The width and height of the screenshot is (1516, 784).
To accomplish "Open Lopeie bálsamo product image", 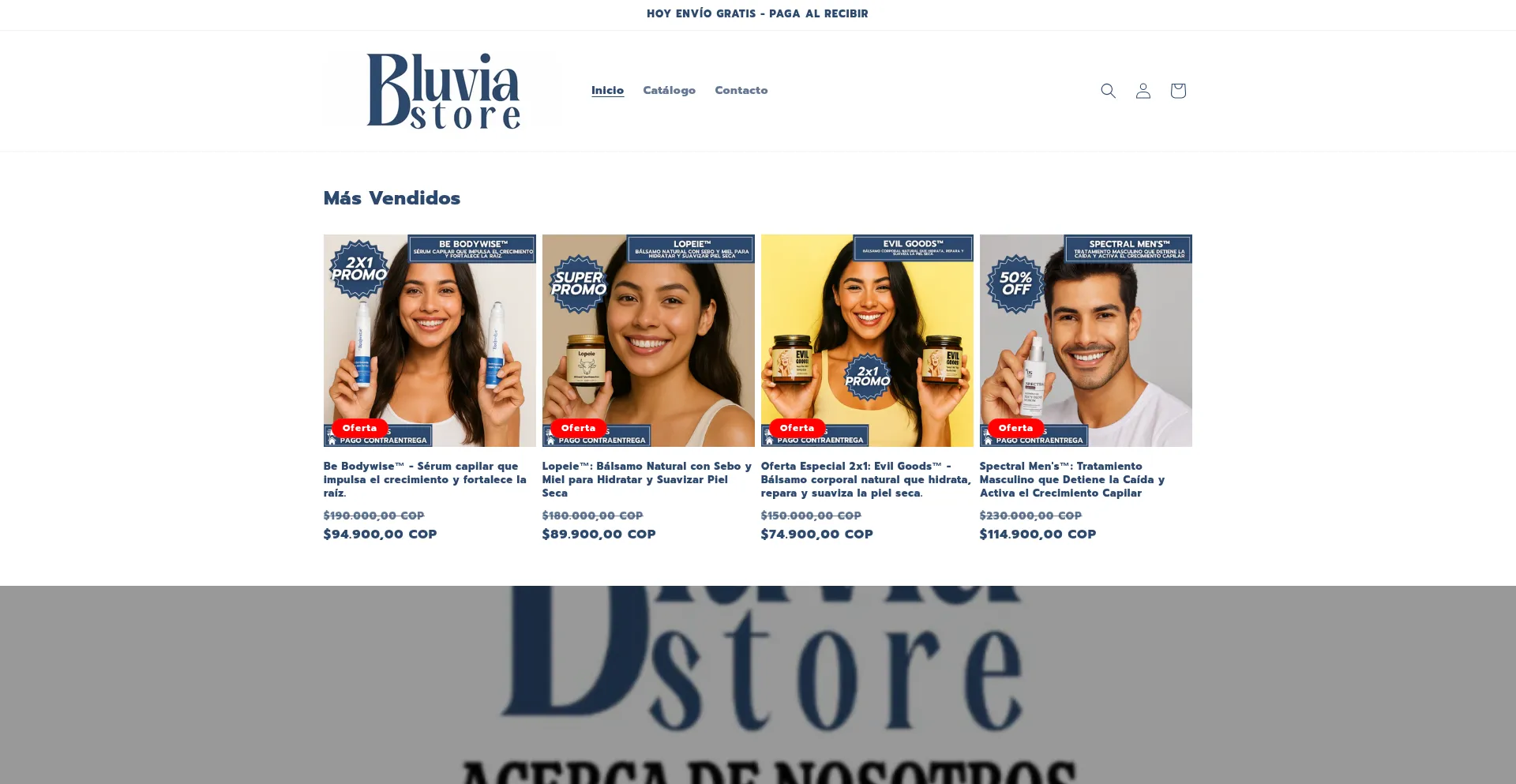I will point(648,340).
